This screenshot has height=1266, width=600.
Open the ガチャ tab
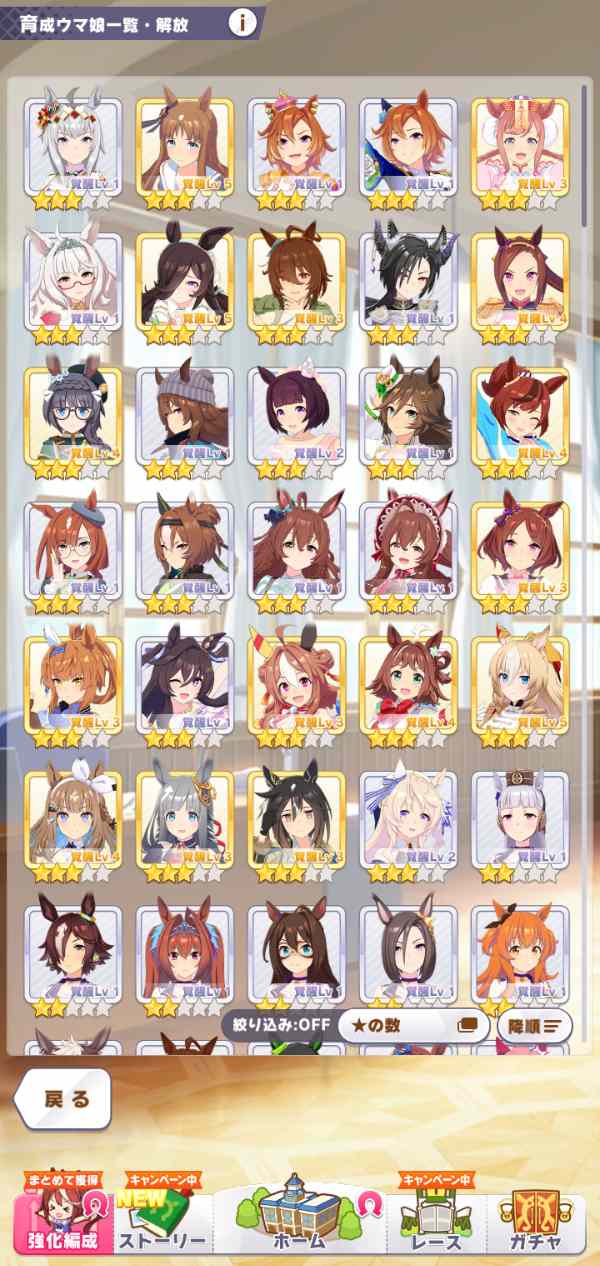coord(534,1217)
